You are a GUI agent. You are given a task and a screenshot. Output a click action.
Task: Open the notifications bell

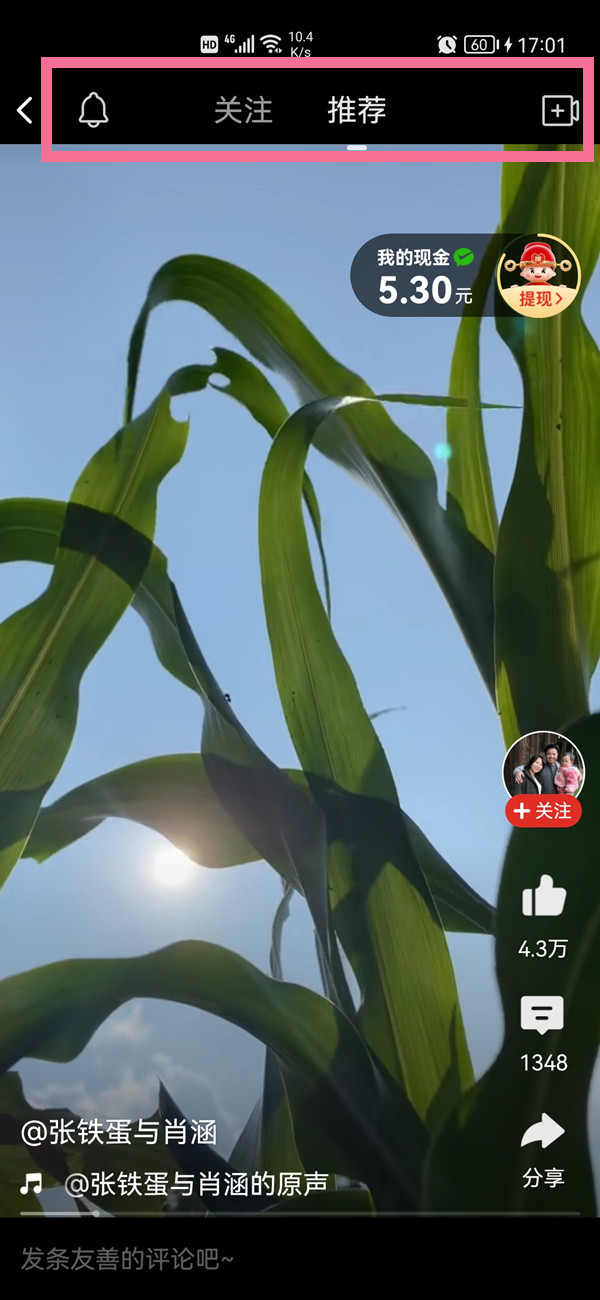(x=93, y=110)
